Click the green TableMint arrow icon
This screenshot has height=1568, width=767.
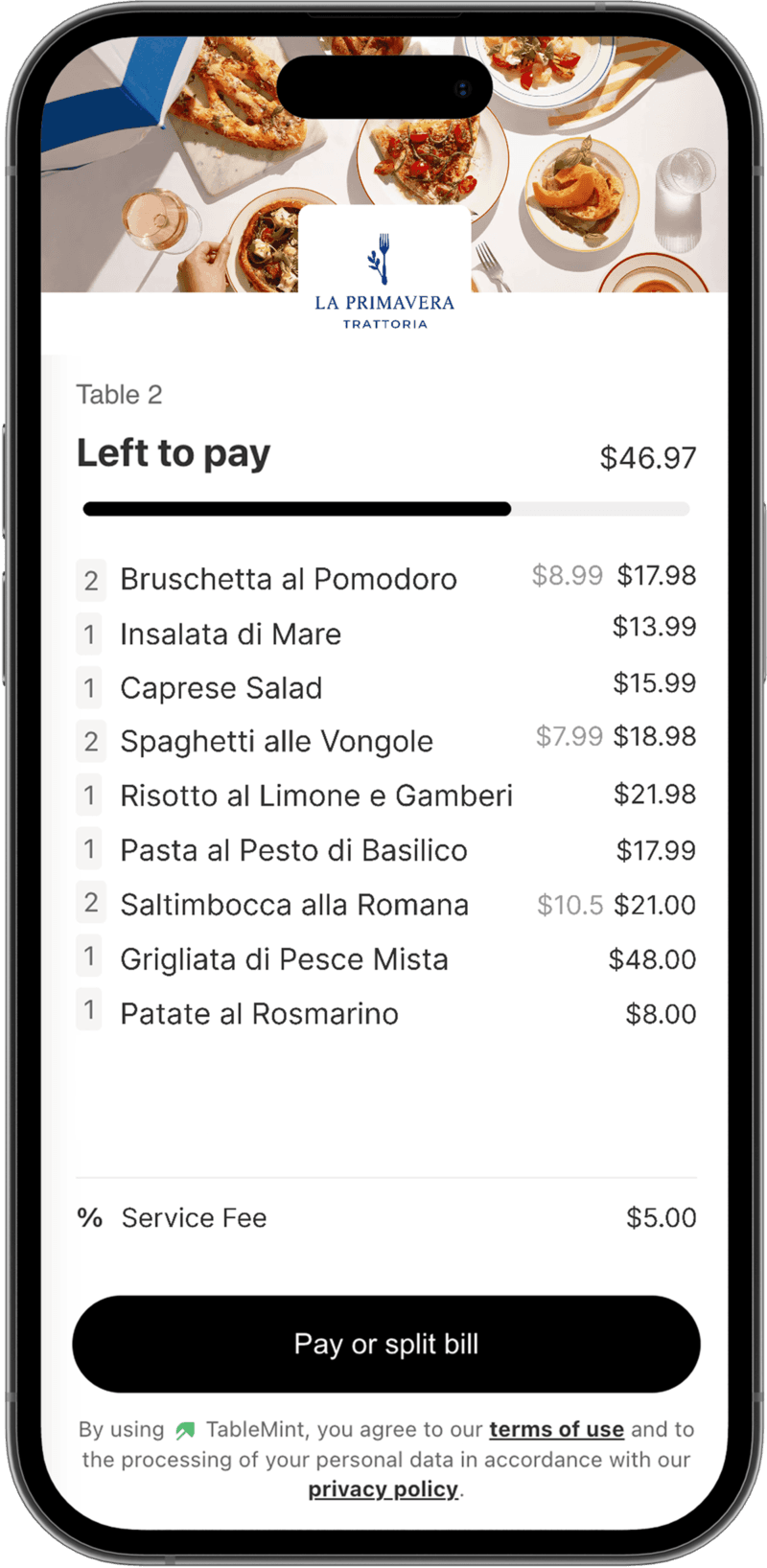(185, 1429)
